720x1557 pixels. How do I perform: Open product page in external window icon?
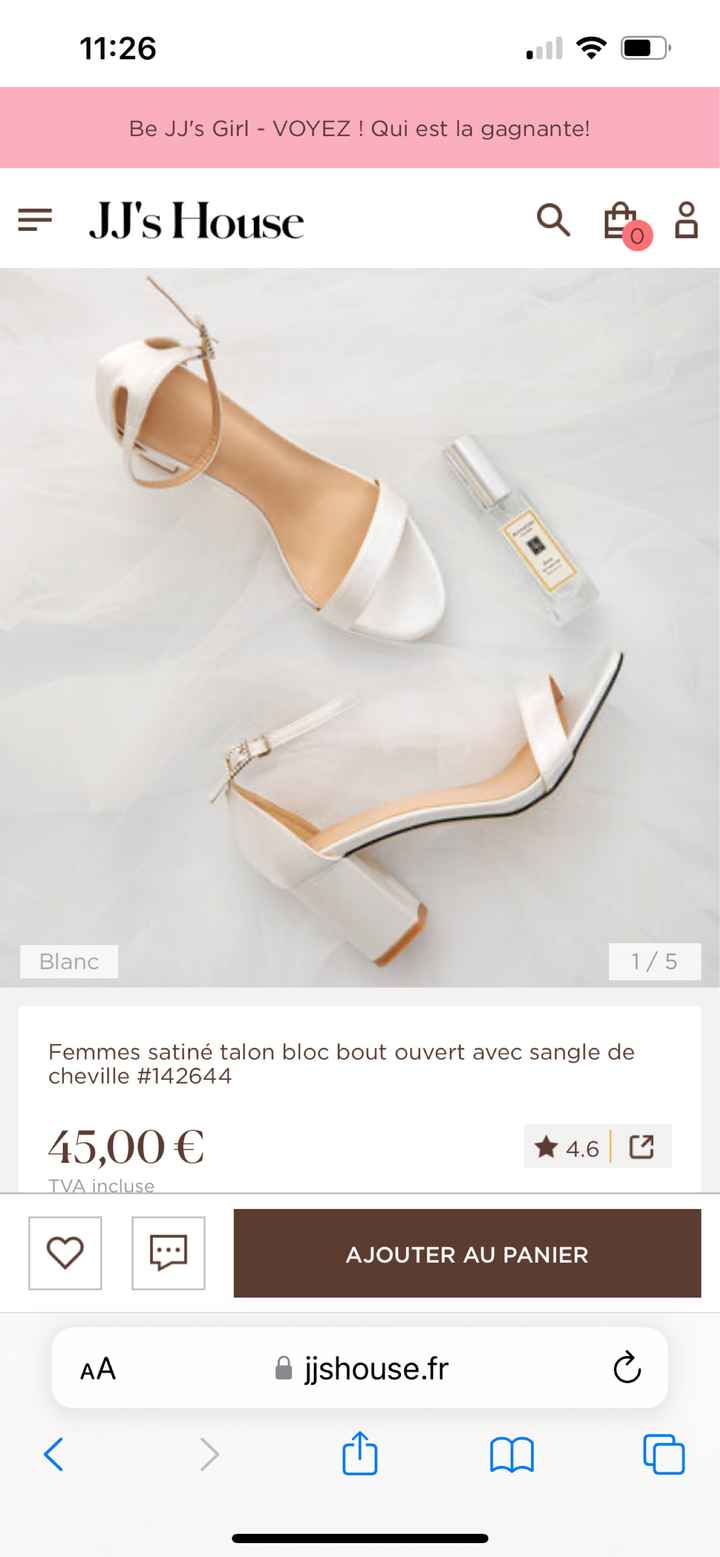tap(641, 1147)
